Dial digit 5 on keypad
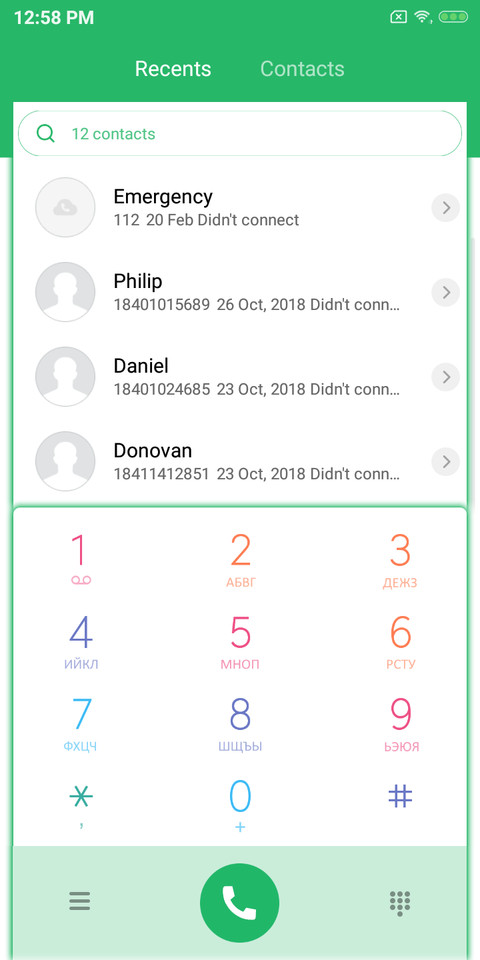 click(x=240, y=642)
